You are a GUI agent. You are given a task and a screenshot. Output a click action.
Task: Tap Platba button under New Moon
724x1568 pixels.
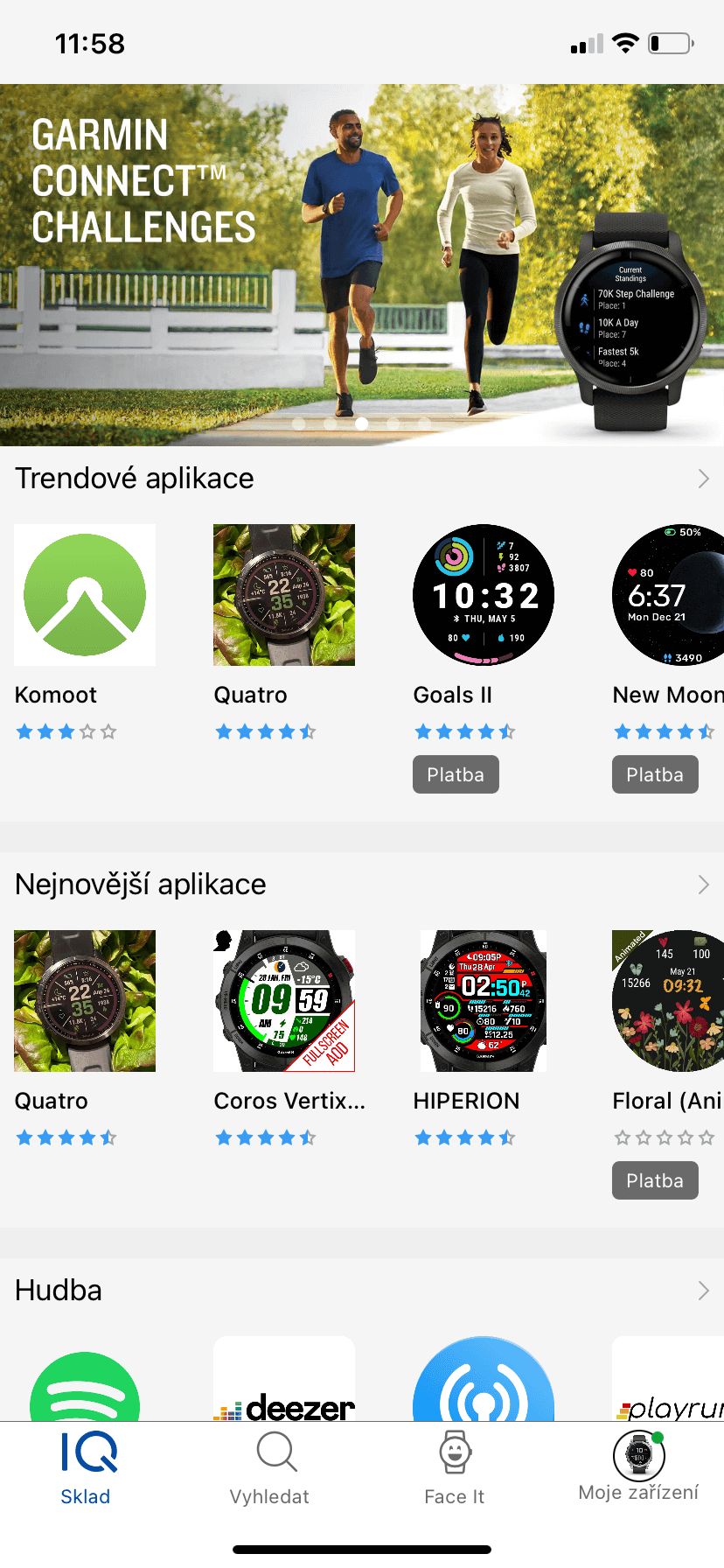655,774
